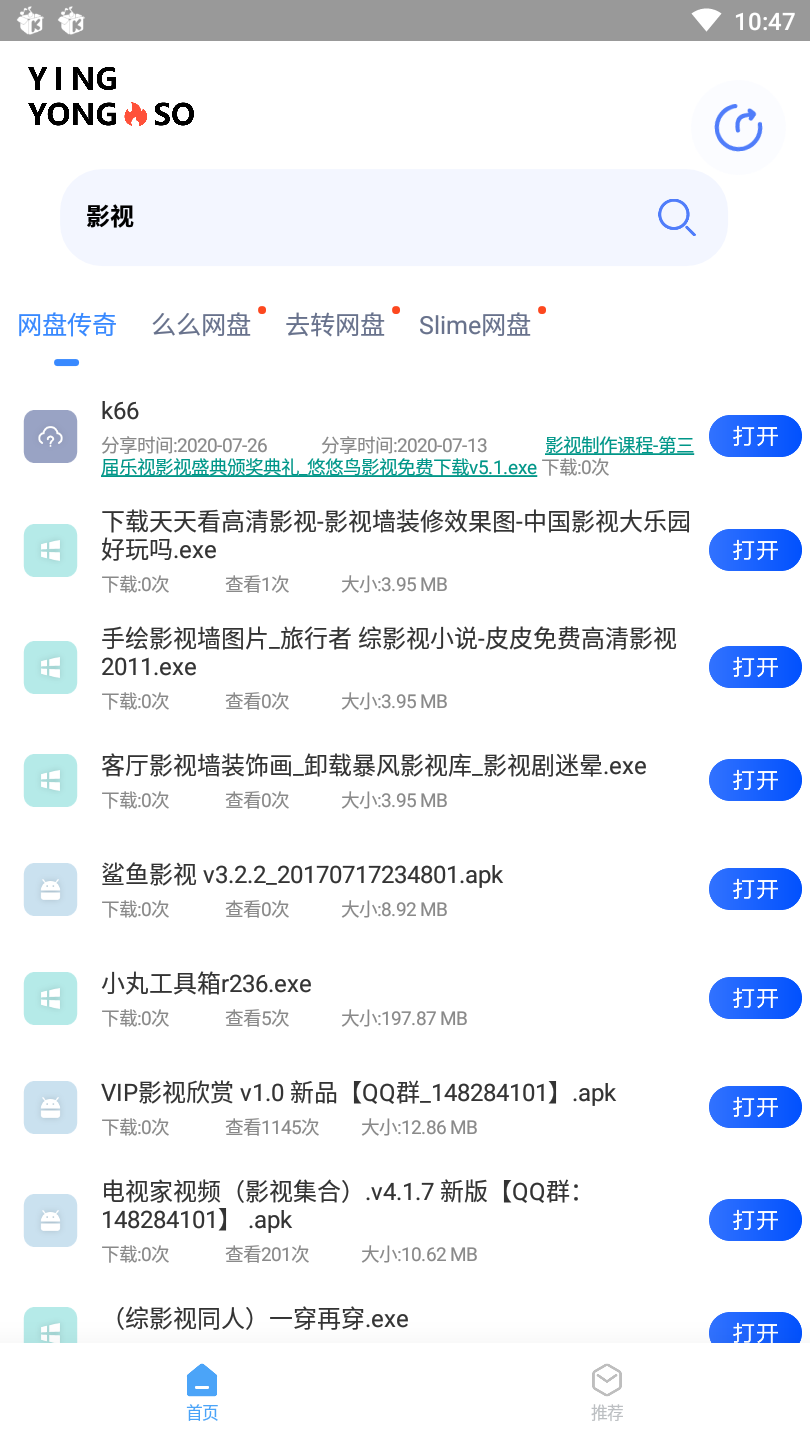Tap 打开 for 小丸工具箱r236.exe
The image size is (810, 1440).
tap(755, 998)
